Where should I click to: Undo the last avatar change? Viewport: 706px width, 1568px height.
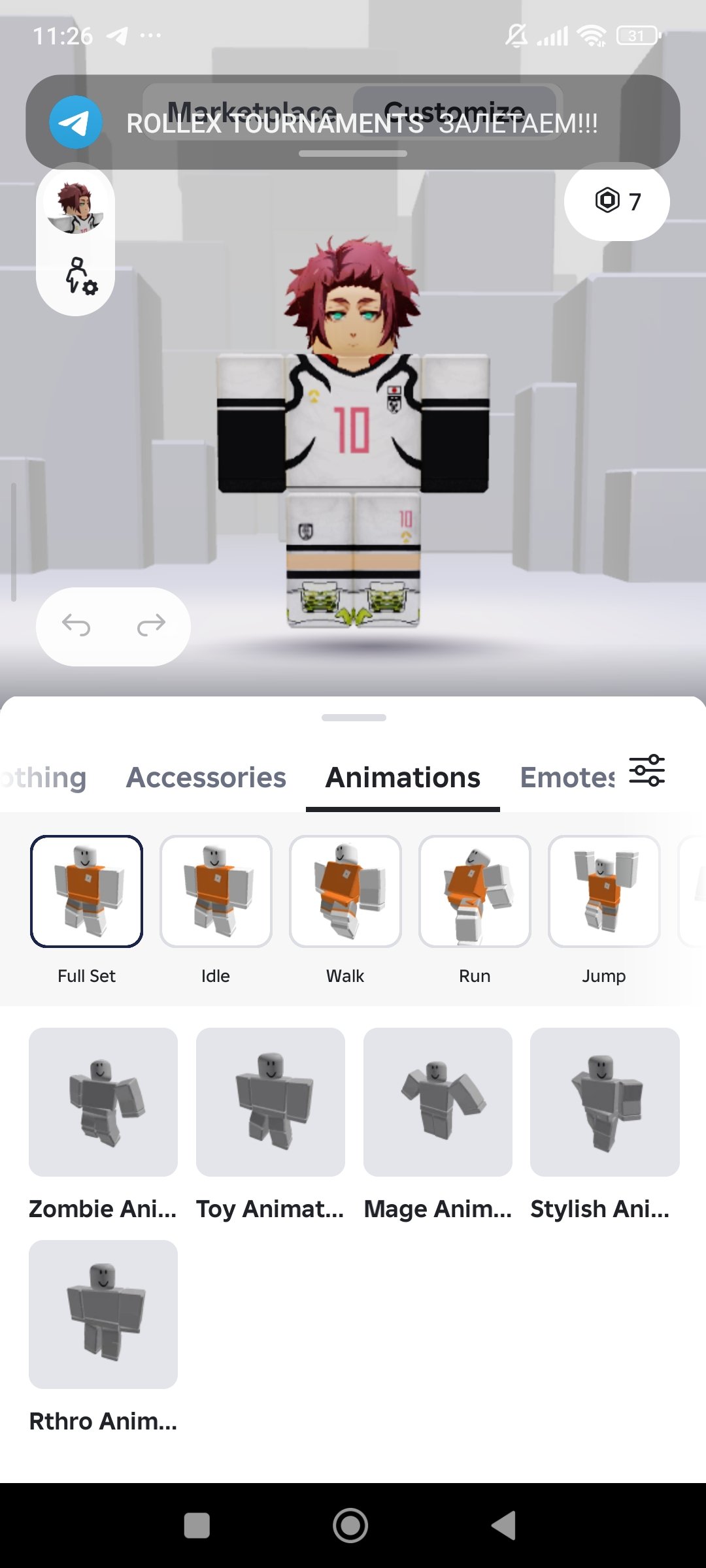tap(76, 626)
